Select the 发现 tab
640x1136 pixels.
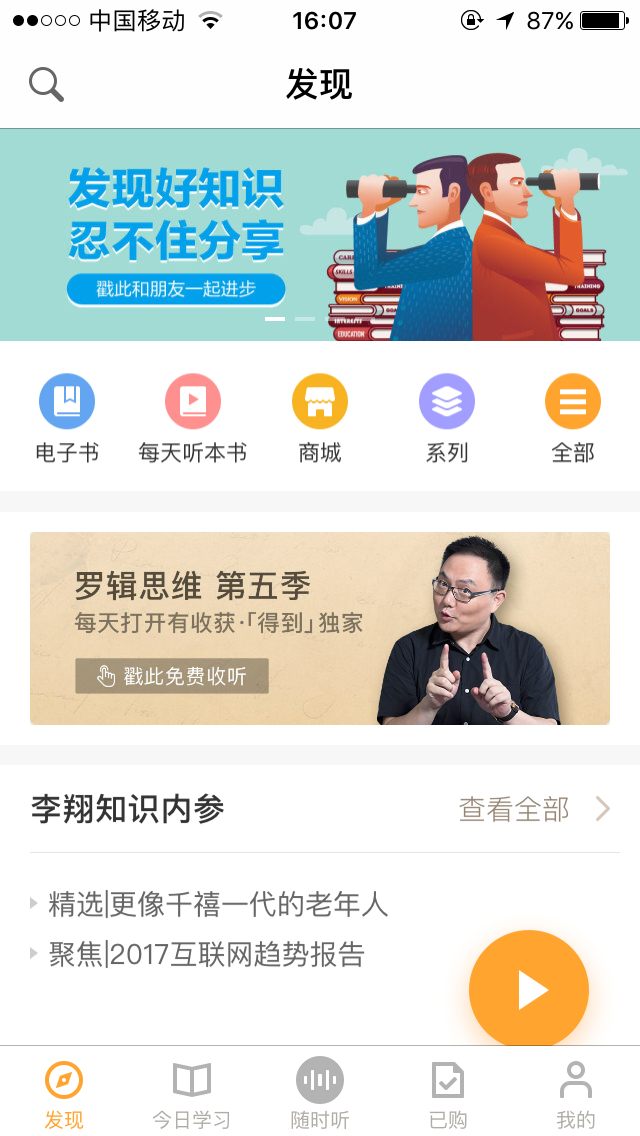click(x=64, y=1093)
